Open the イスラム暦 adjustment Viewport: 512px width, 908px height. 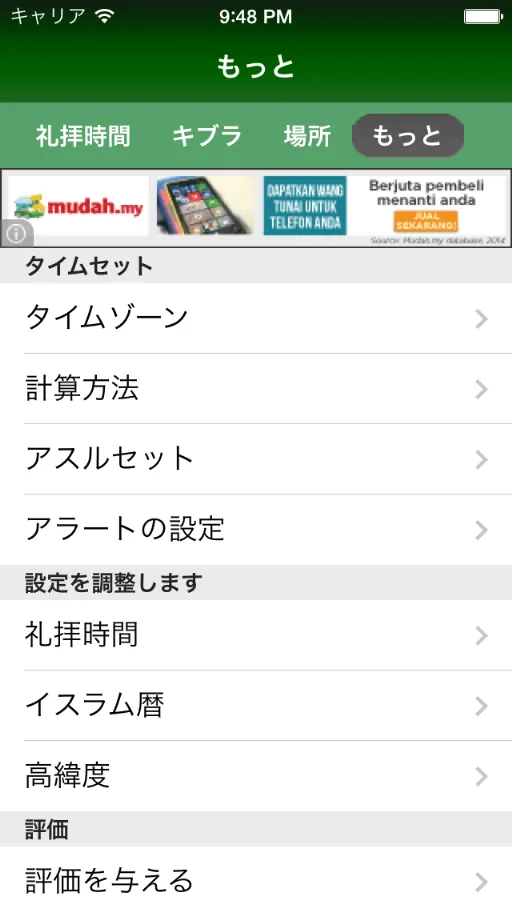(256, 705)
